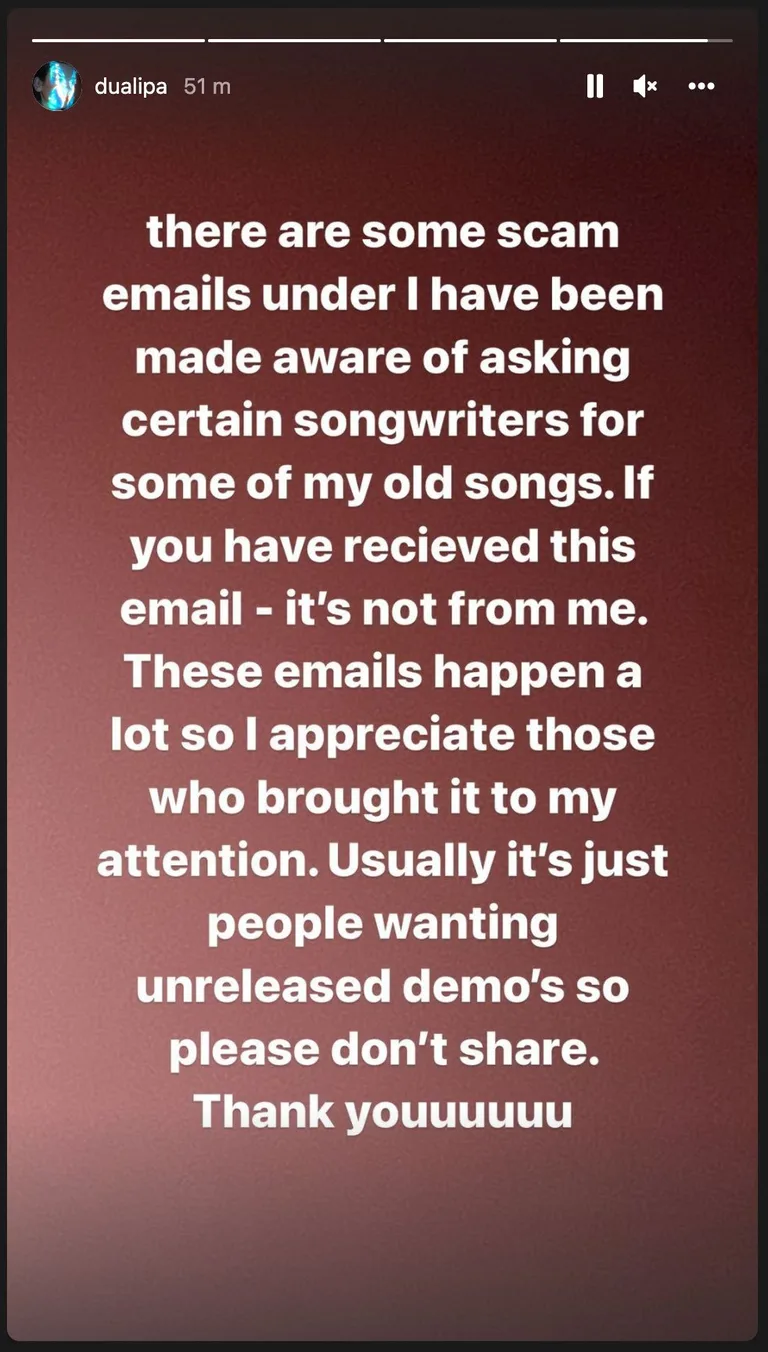768x1352 pixels.
Task: Pause the story playback
Action: 595,87
